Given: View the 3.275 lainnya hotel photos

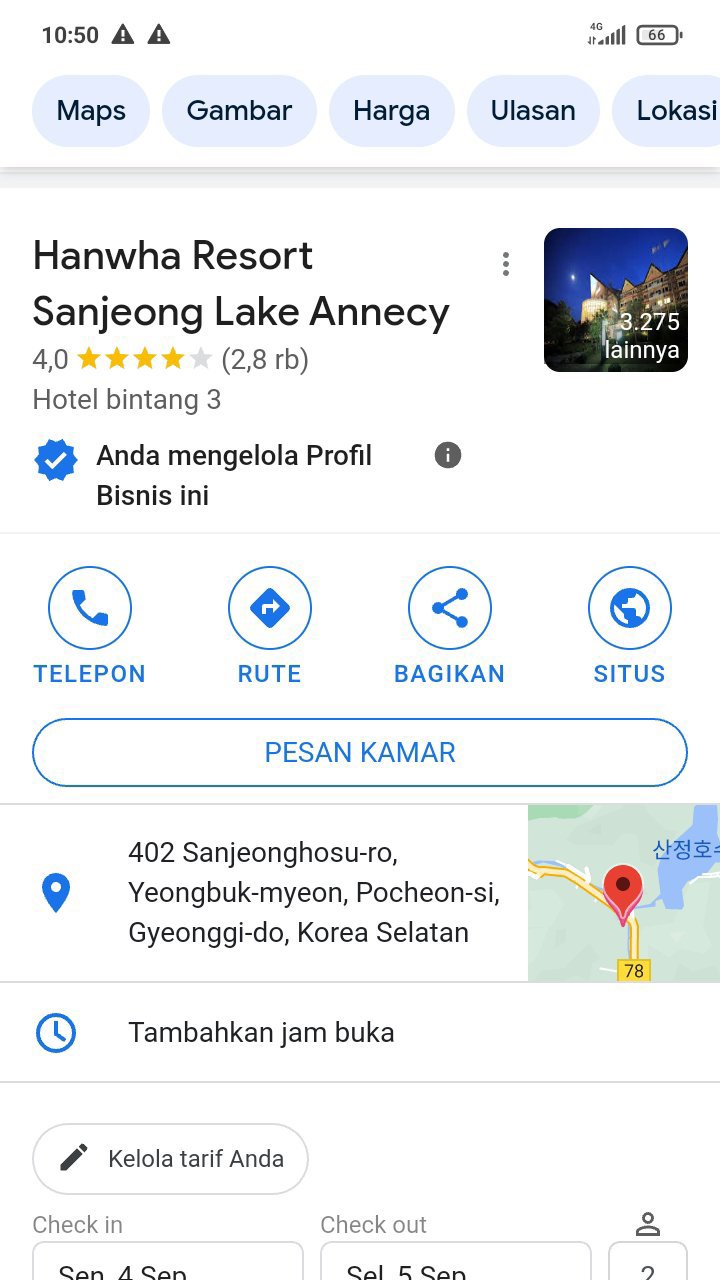Looking at the screenshot, I should pos(616,300).
